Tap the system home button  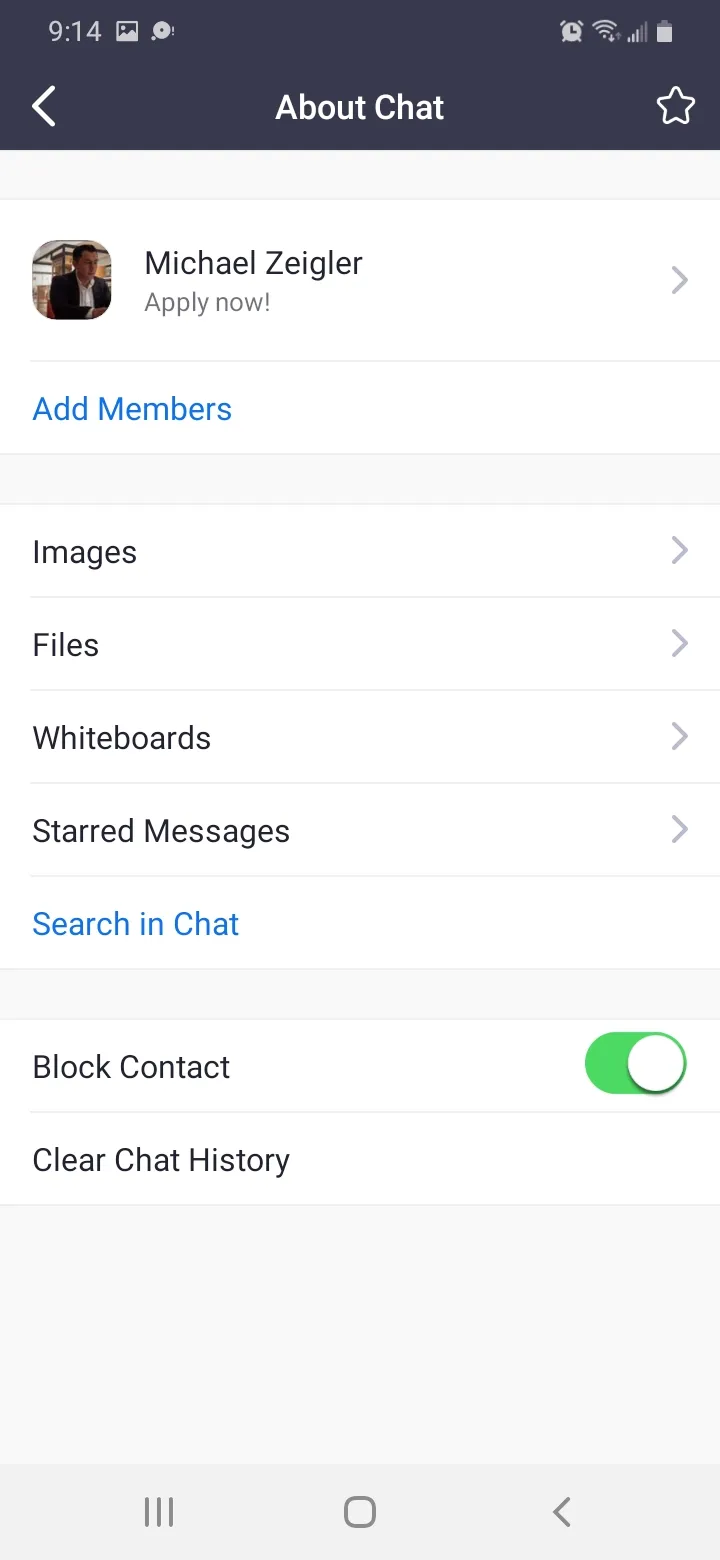click(360, 1512)
